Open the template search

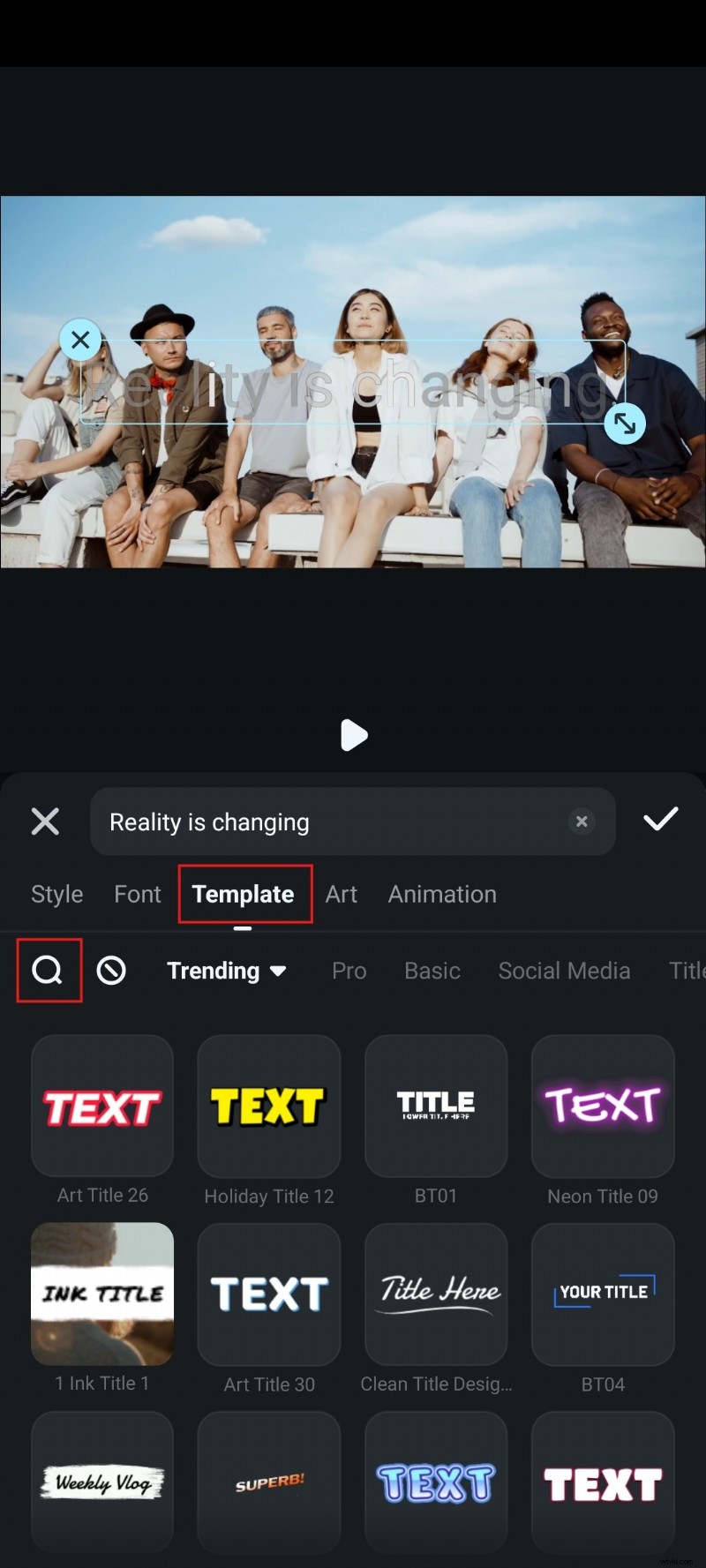tap(49, 971)
